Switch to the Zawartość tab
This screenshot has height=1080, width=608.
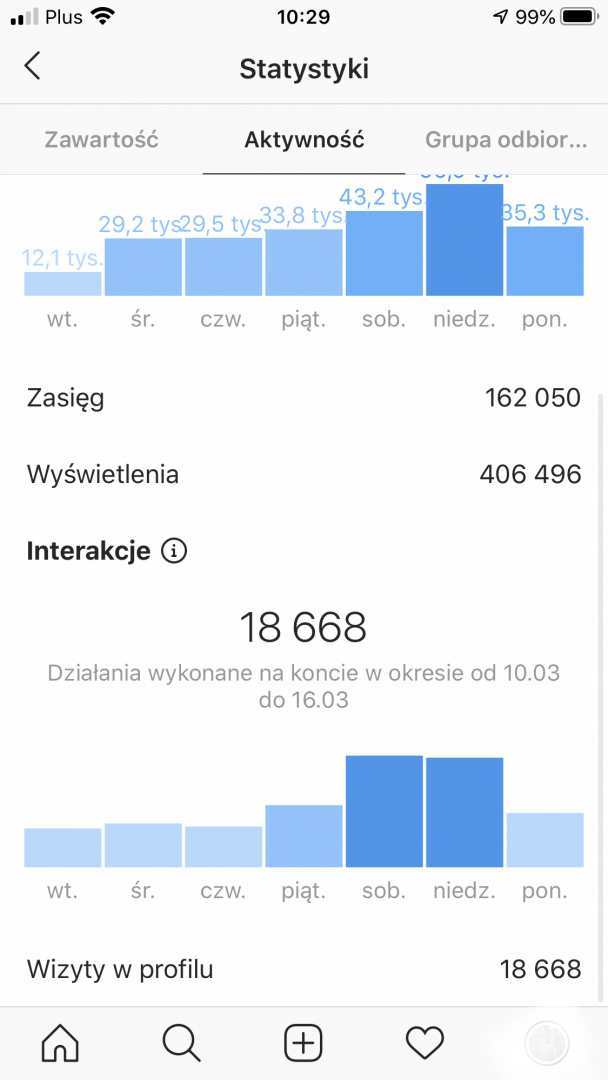click(x=101, y=140)
